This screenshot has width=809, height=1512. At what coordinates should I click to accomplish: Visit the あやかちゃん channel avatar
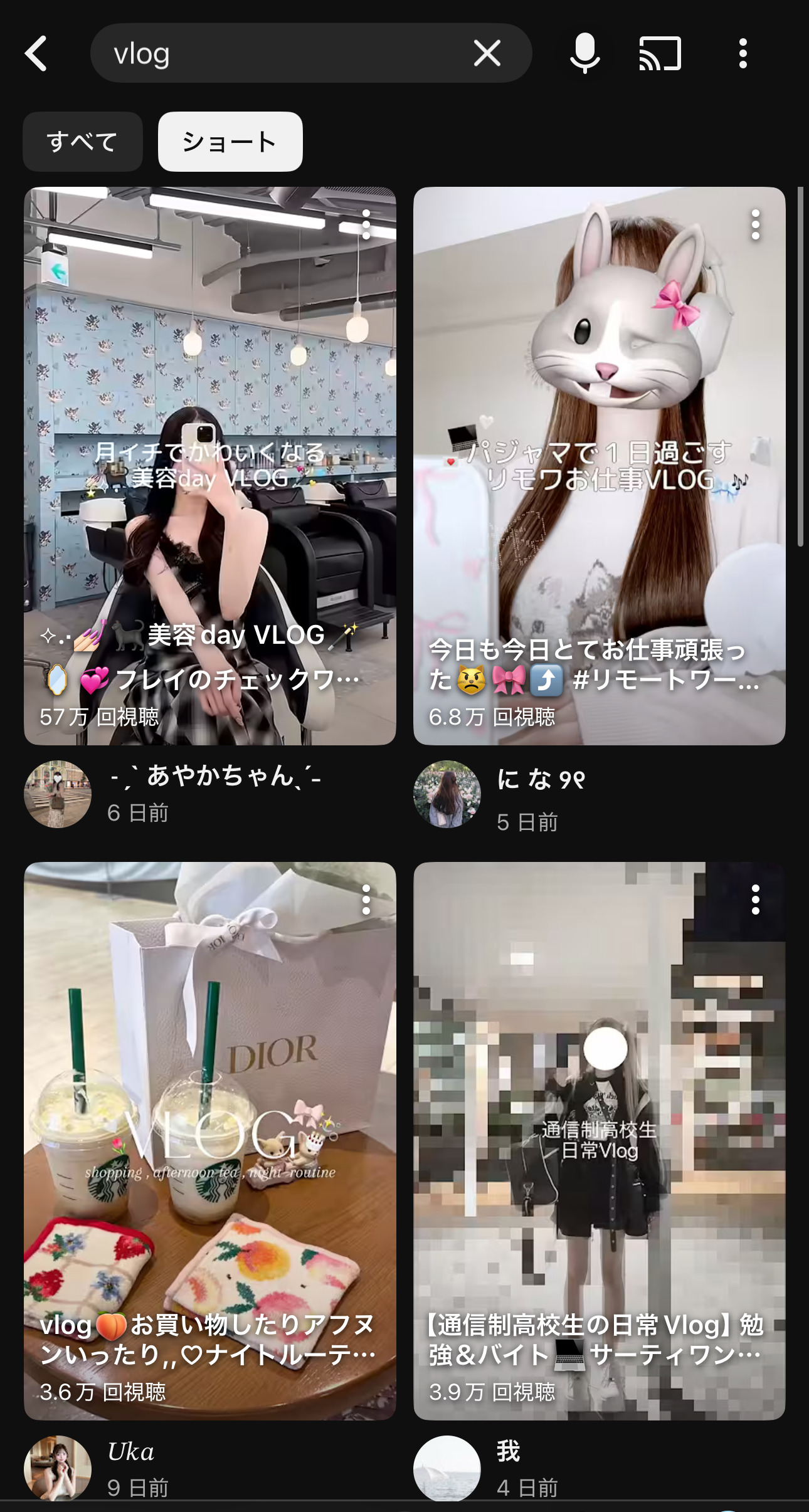point(58,794)
